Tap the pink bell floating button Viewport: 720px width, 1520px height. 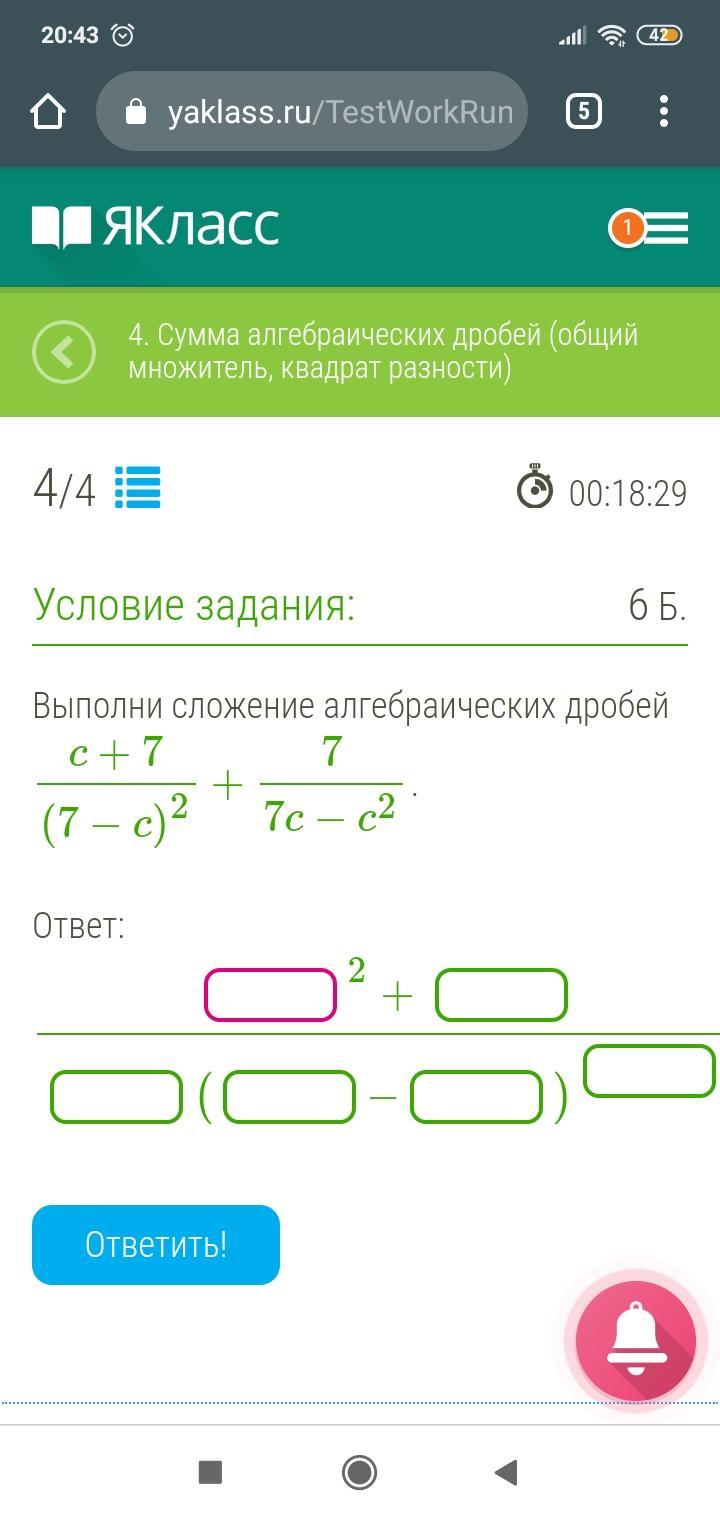636,1340
